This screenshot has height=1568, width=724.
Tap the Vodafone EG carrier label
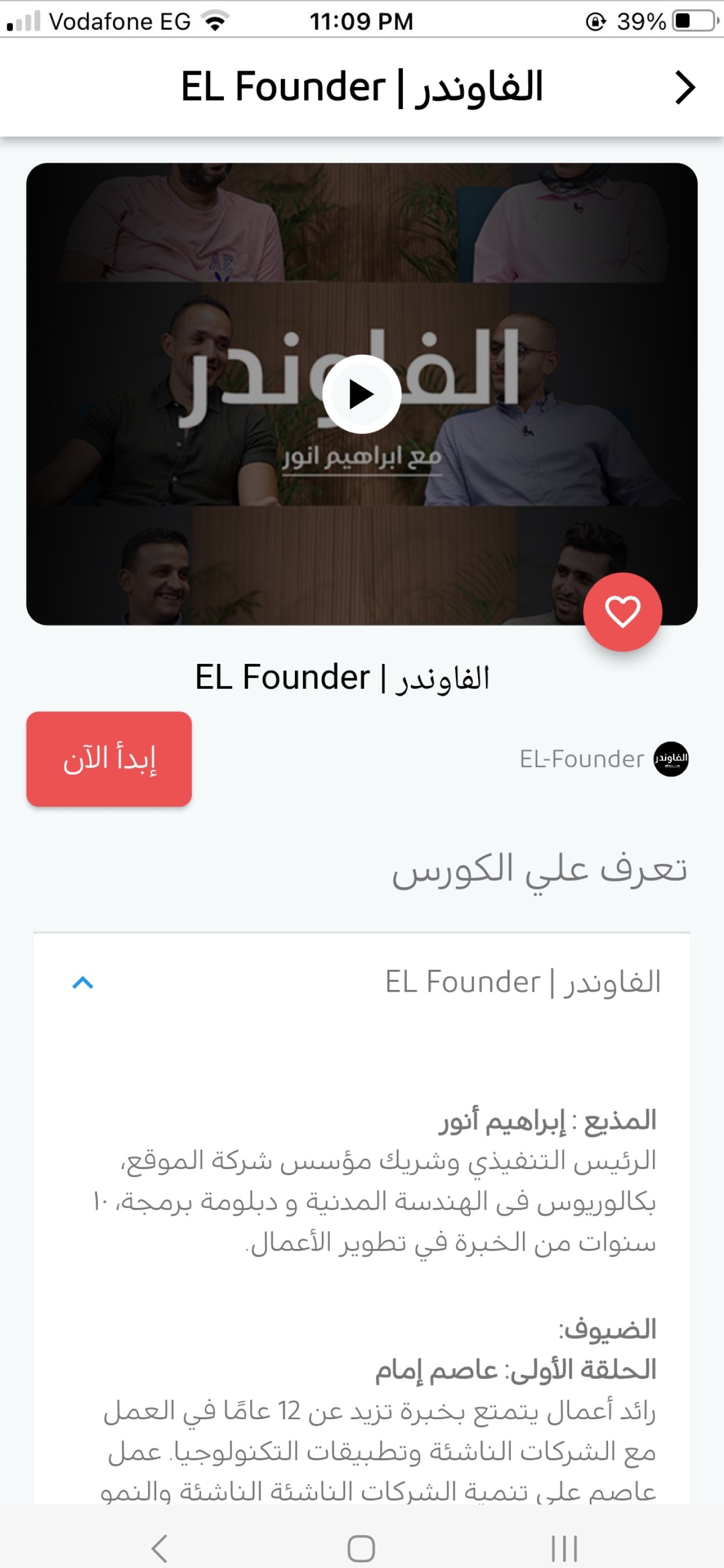click(121, 19)
